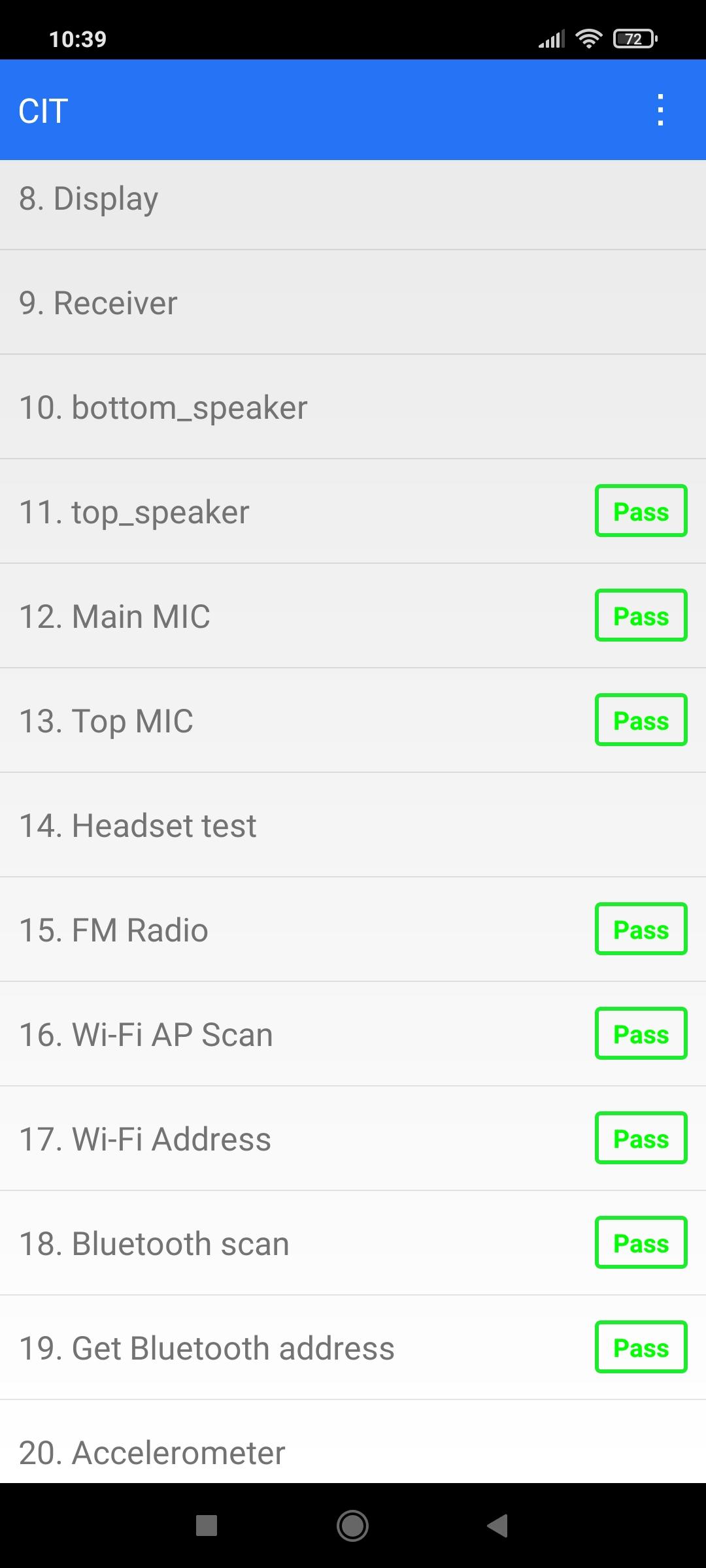The height and width of the screenshot is (1568, 706).
Task: Go back using the system back button
Action: [x=498, y=1526]
